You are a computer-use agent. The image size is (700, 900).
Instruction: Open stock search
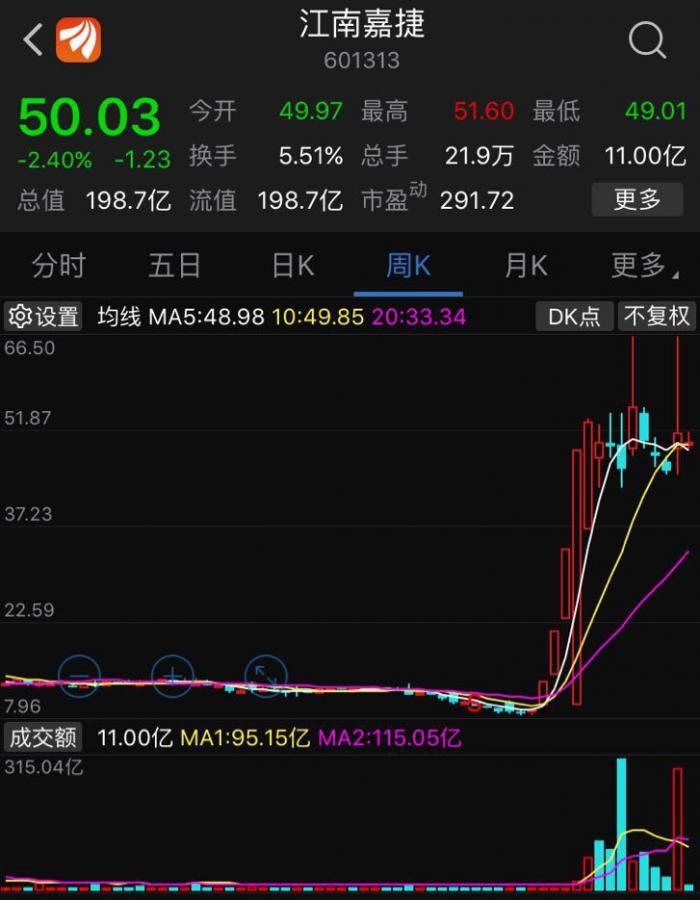coord(647,41)
